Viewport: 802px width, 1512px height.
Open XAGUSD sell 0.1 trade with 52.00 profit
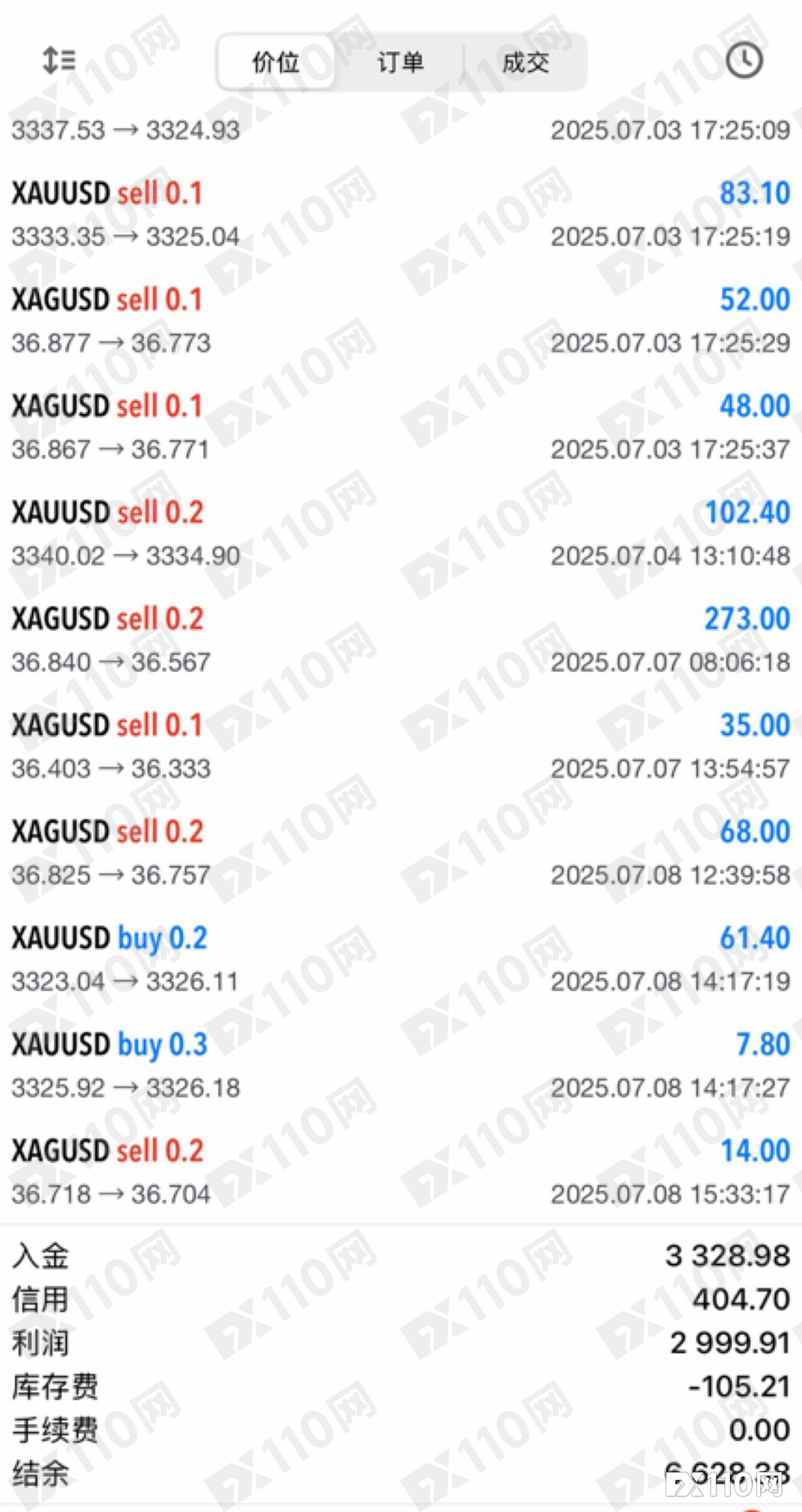coord(401,321)
